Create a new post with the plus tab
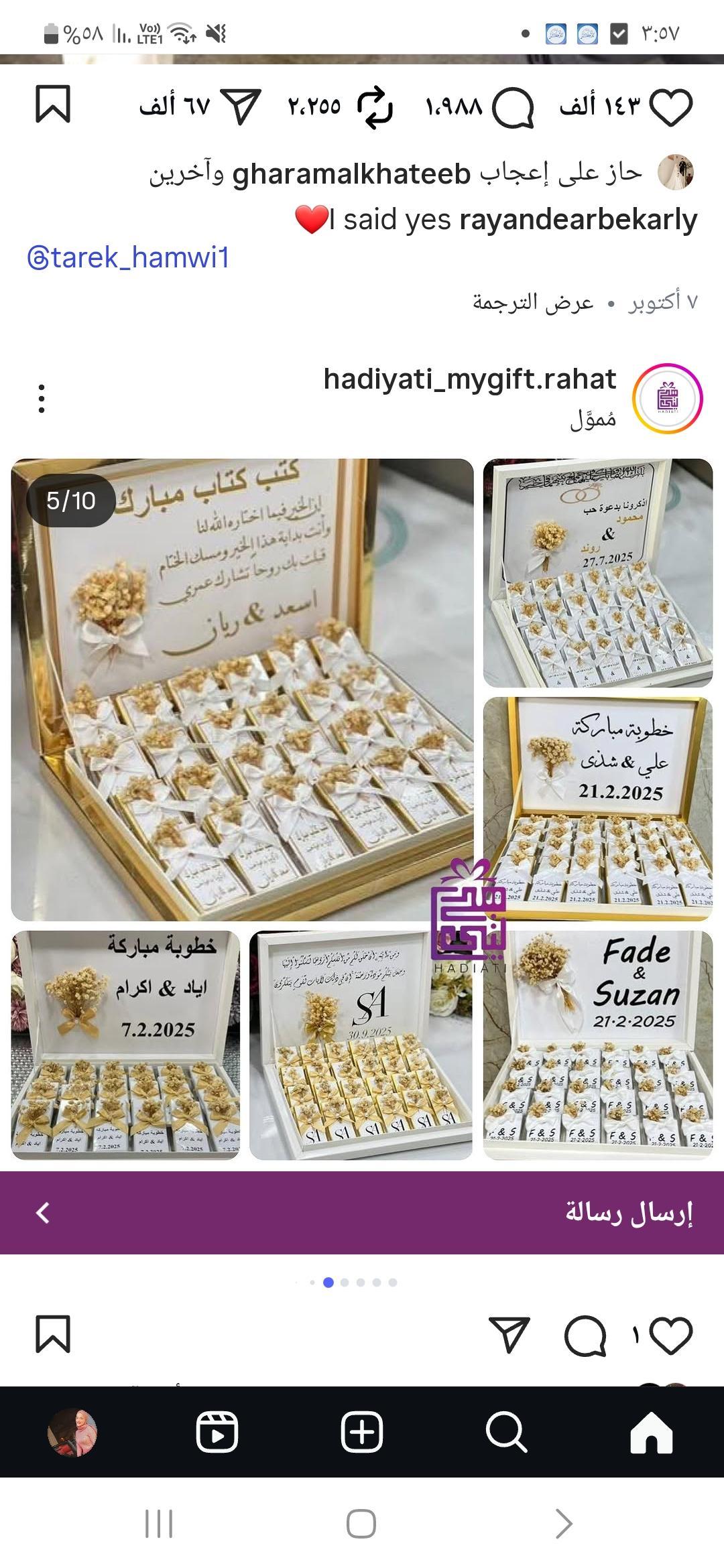This screenshot has width=724, height=1568. (x=362, y=1432)
